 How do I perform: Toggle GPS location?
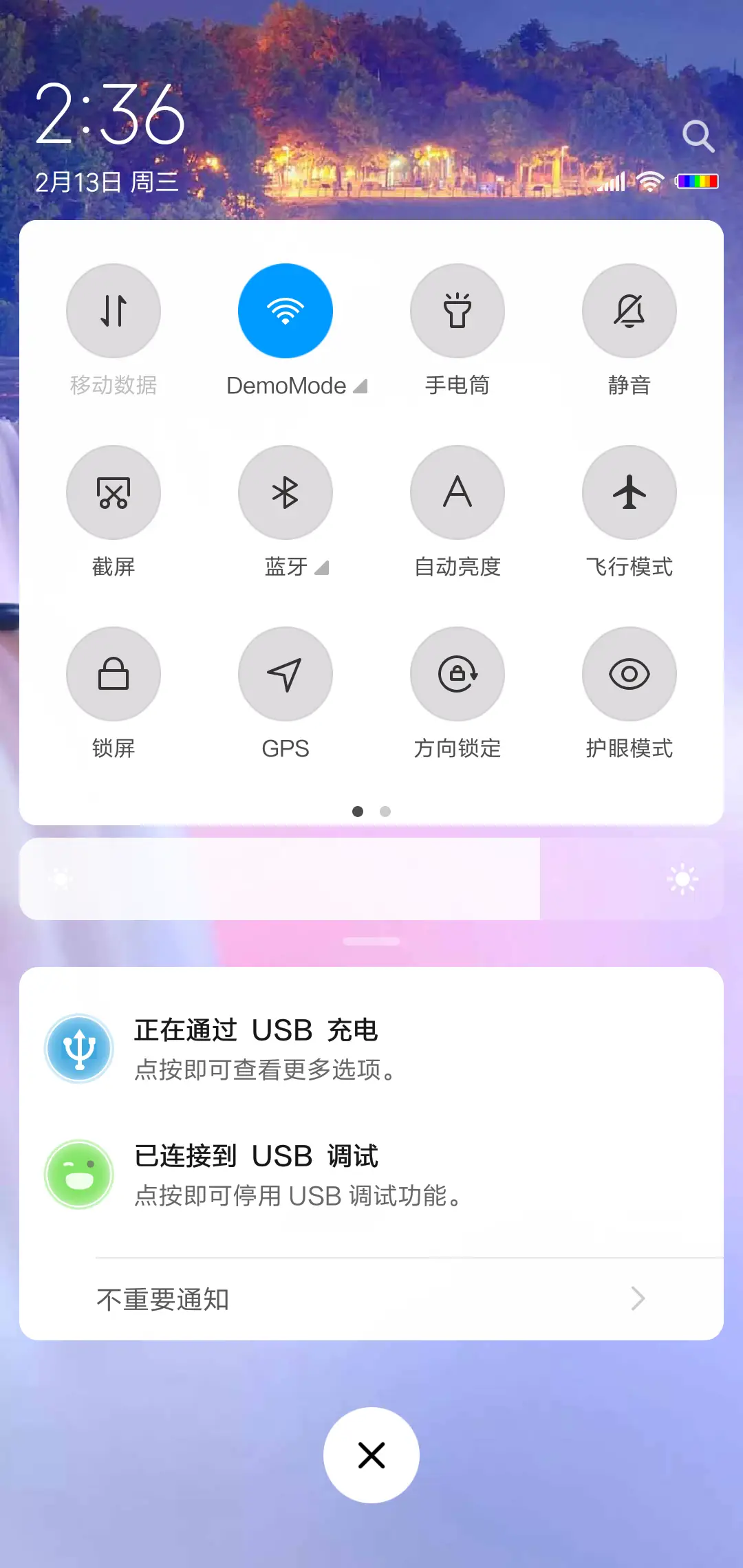[x=286, y=674]
